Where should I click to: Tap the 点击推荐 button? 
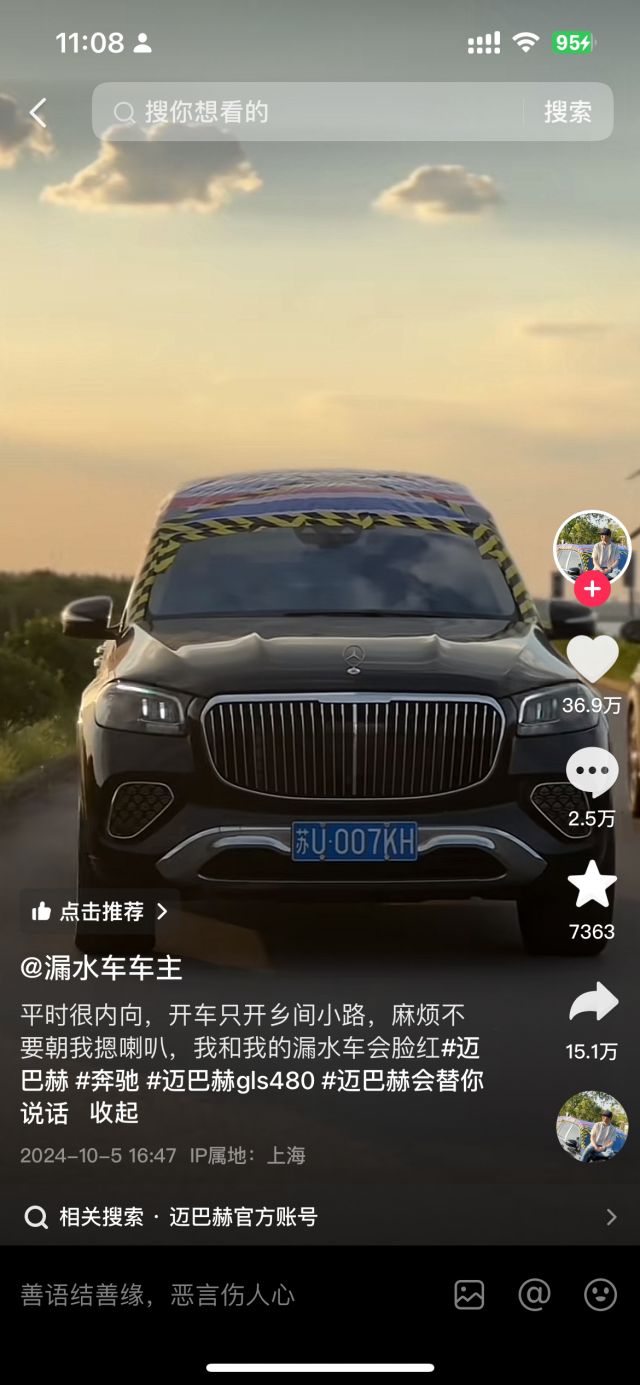pos(99,911)
